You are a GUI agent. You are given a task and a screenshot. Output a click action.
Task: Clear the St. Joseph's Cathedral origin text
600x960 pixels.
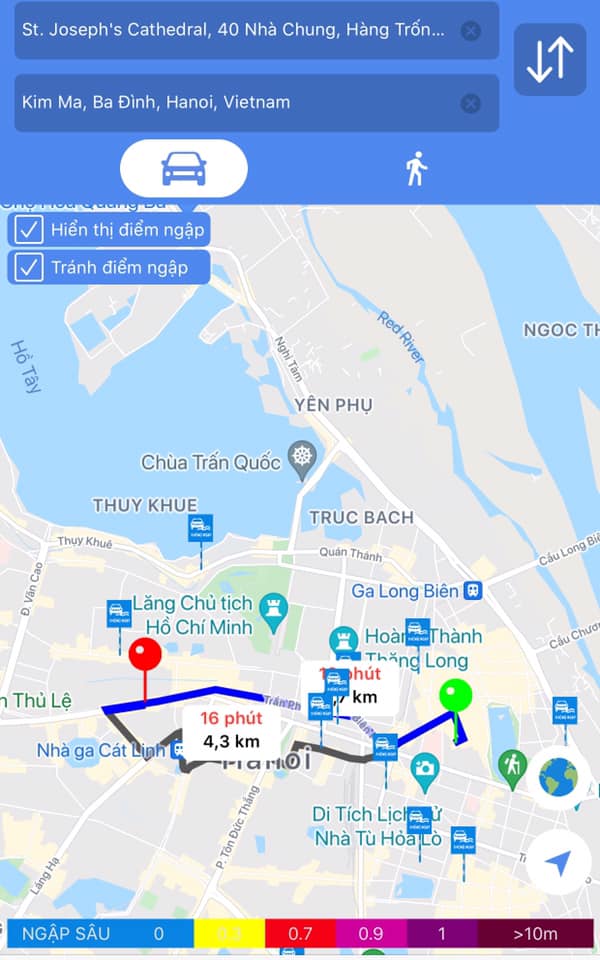tap(471, 31)
